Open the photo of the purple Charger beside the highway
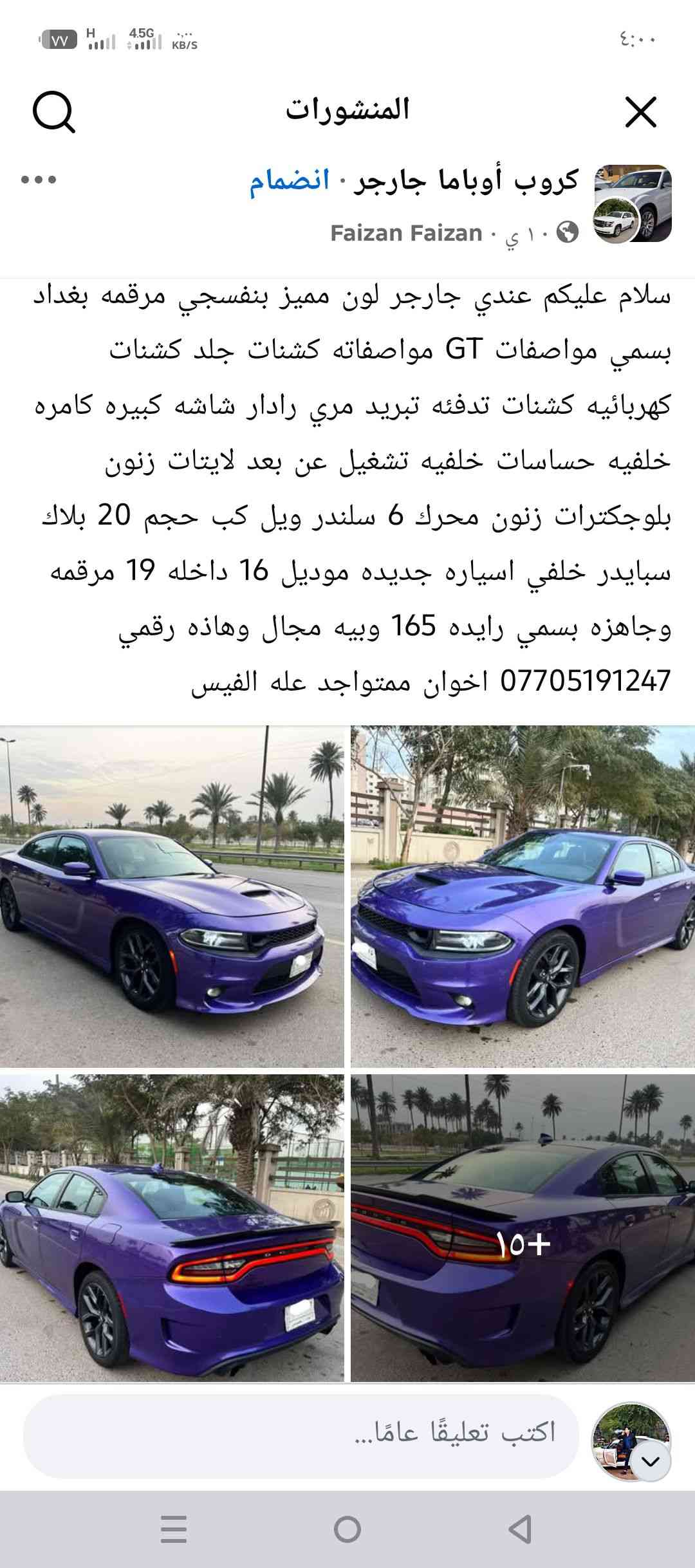This screenshot has width=695, height=1568. (172, 895)
